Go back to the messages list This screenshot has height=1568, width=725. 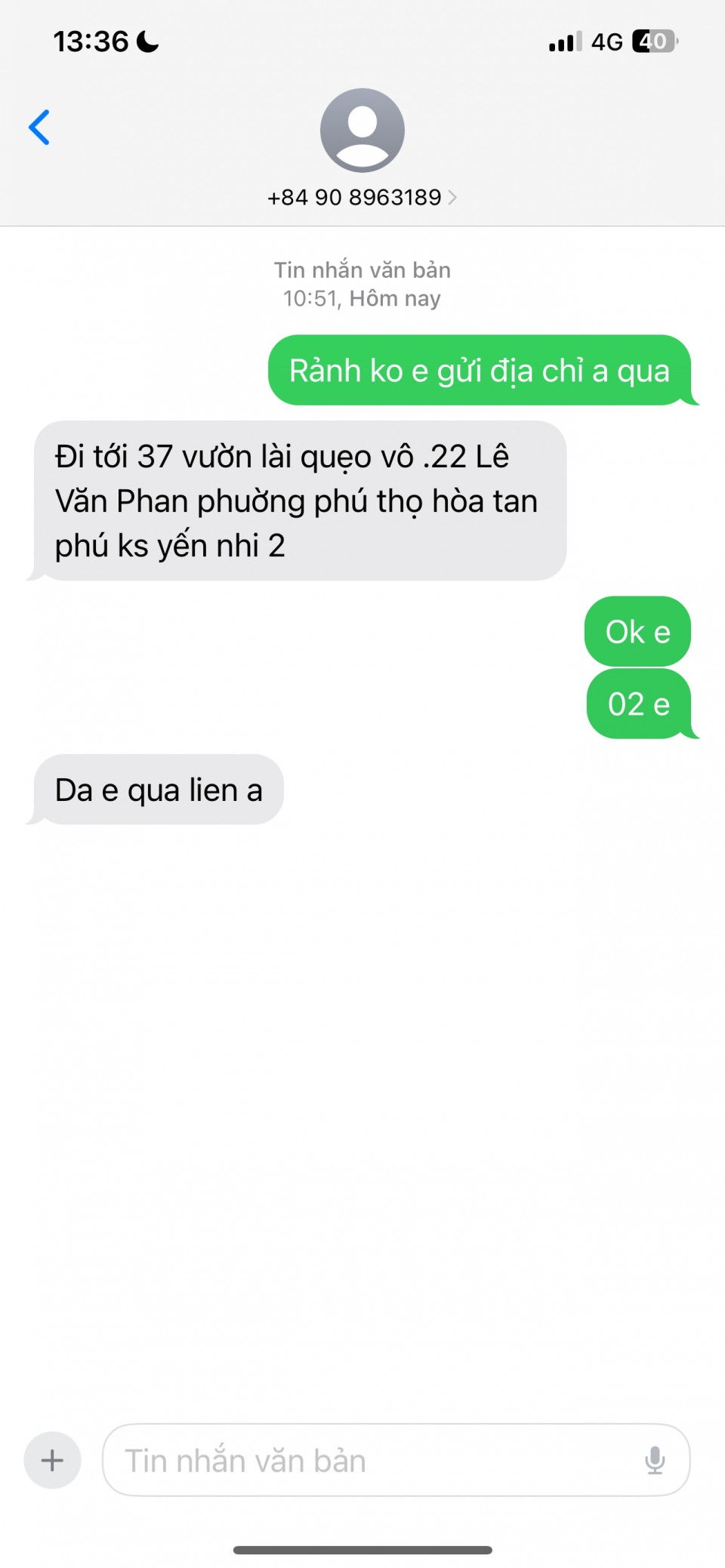click(x=39, y=127)
